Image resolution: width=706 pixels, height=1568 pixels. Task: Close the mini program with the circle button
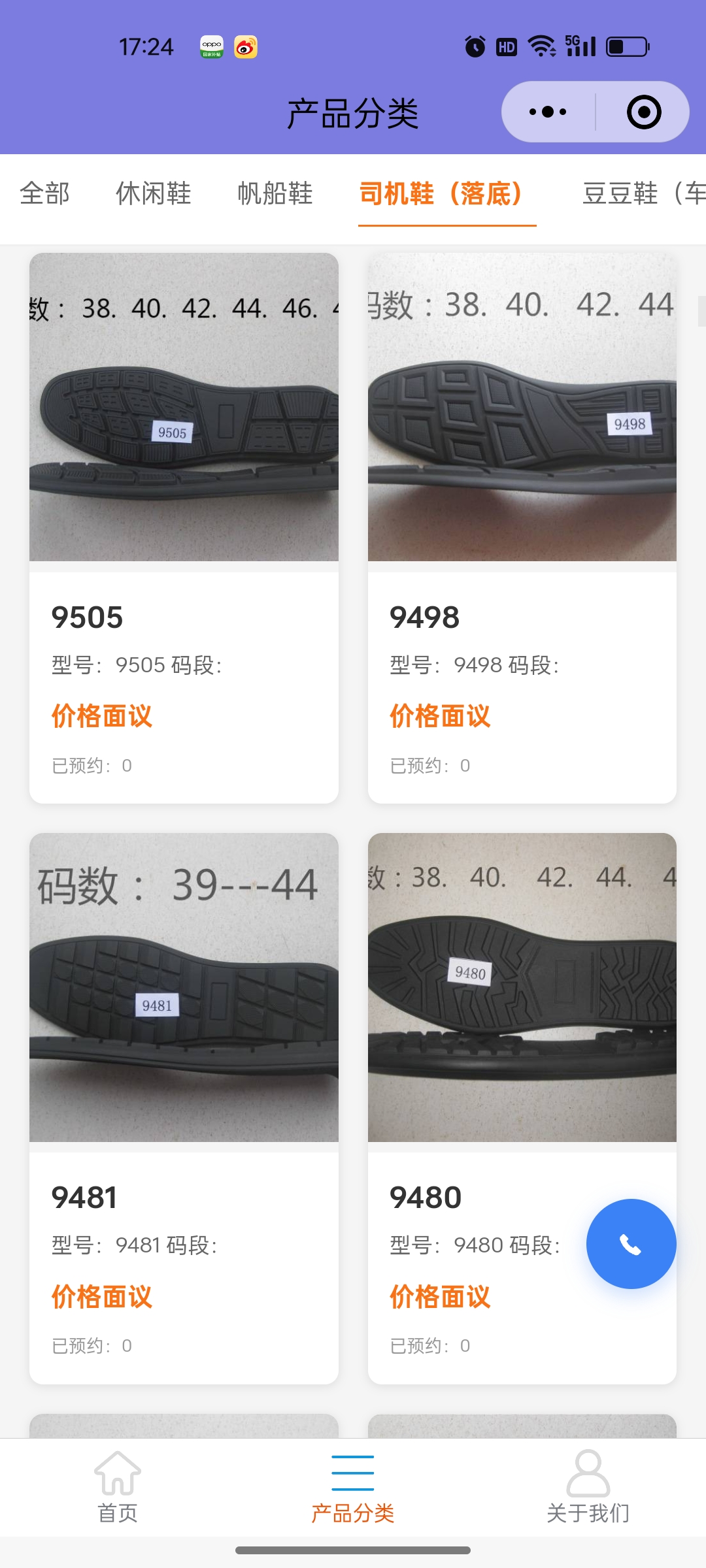coord(643,112)
